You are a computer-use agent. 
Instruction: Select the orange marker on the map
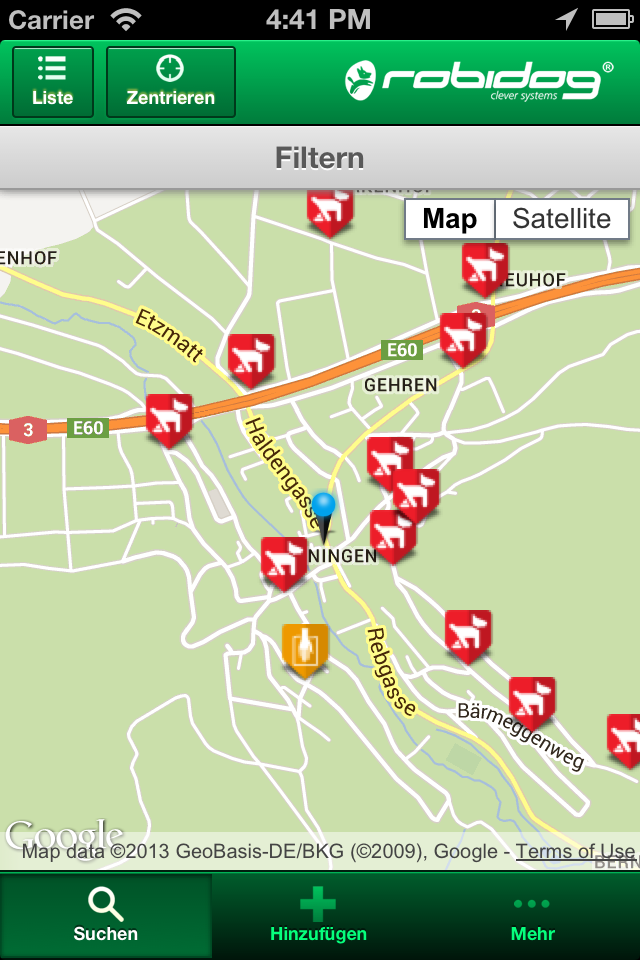coord(305,648)
